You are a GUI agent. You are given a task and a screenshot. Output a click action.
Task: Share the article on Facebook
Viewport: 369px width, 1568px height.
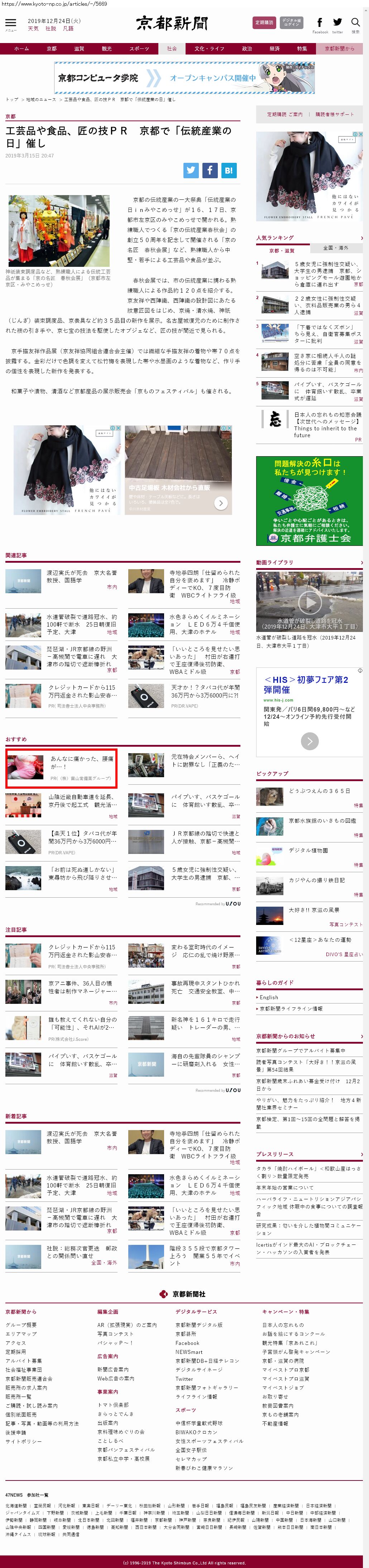(x=210, y=170)
